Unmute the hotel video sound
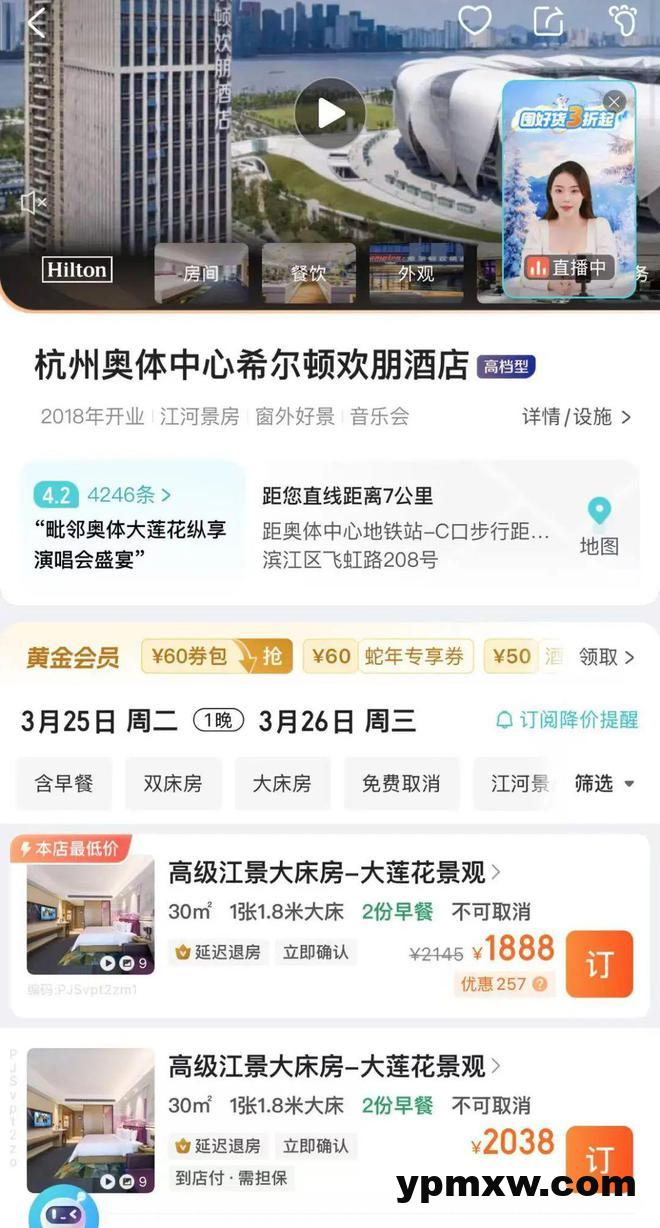Screen dimensions: 660x1228 [x=34, y=203]
